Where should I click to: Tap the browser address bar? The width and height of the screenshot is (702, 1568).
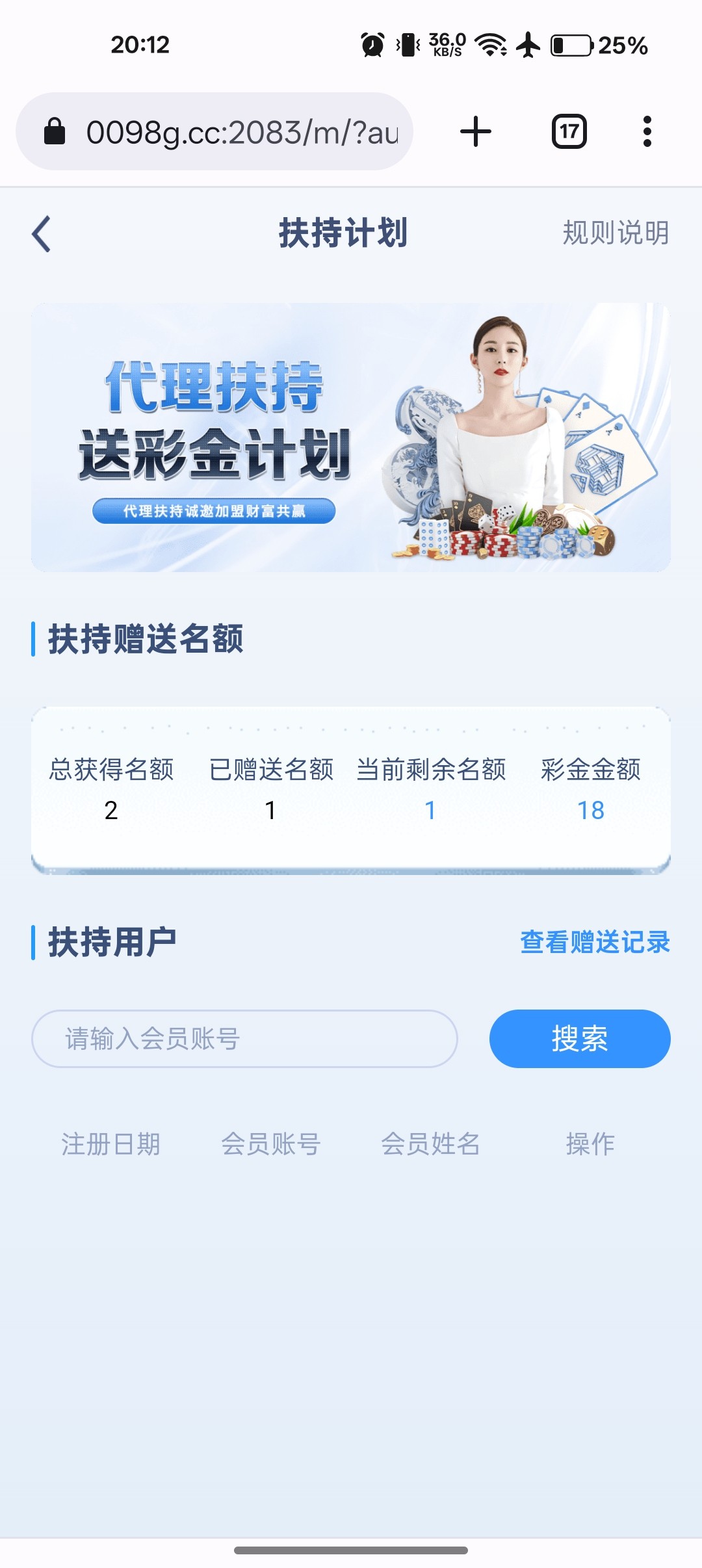[x=214, y=132]
